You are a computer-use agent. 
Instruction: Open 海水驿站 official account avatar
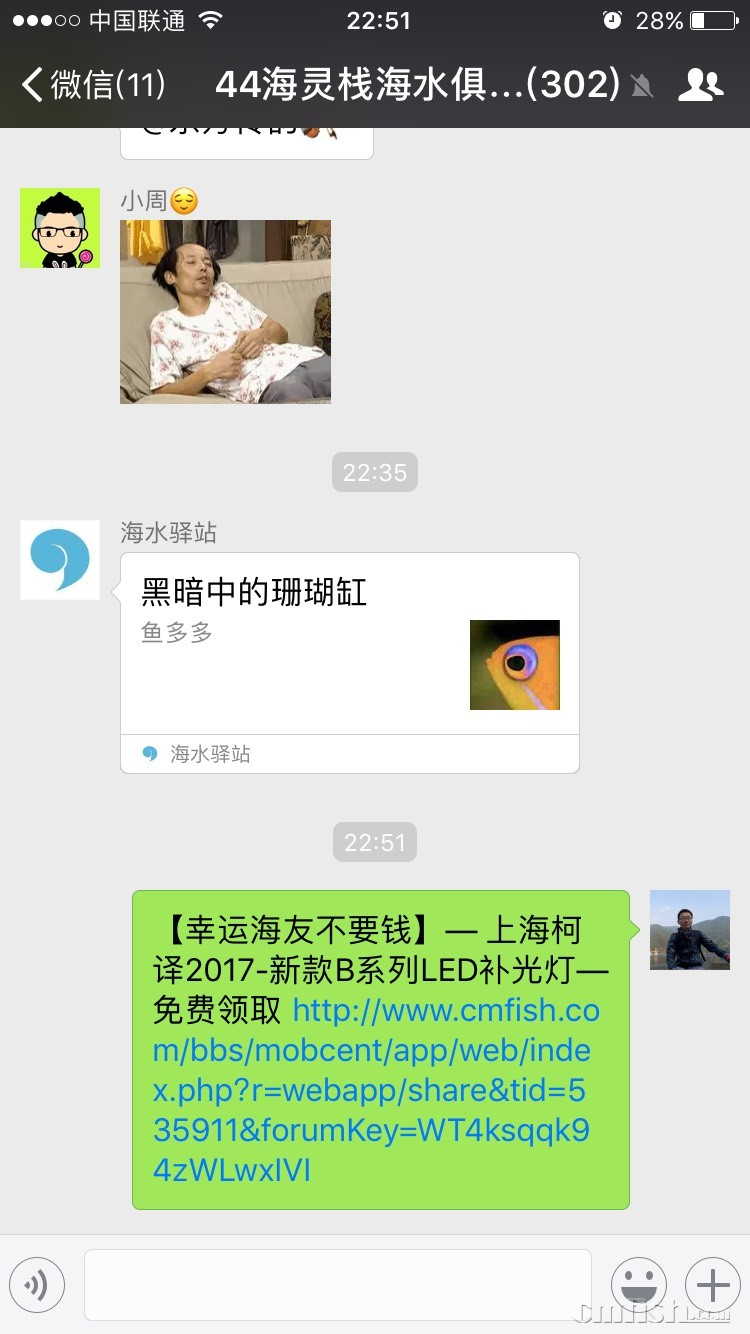pyautogui.click(x=59, y=560)
